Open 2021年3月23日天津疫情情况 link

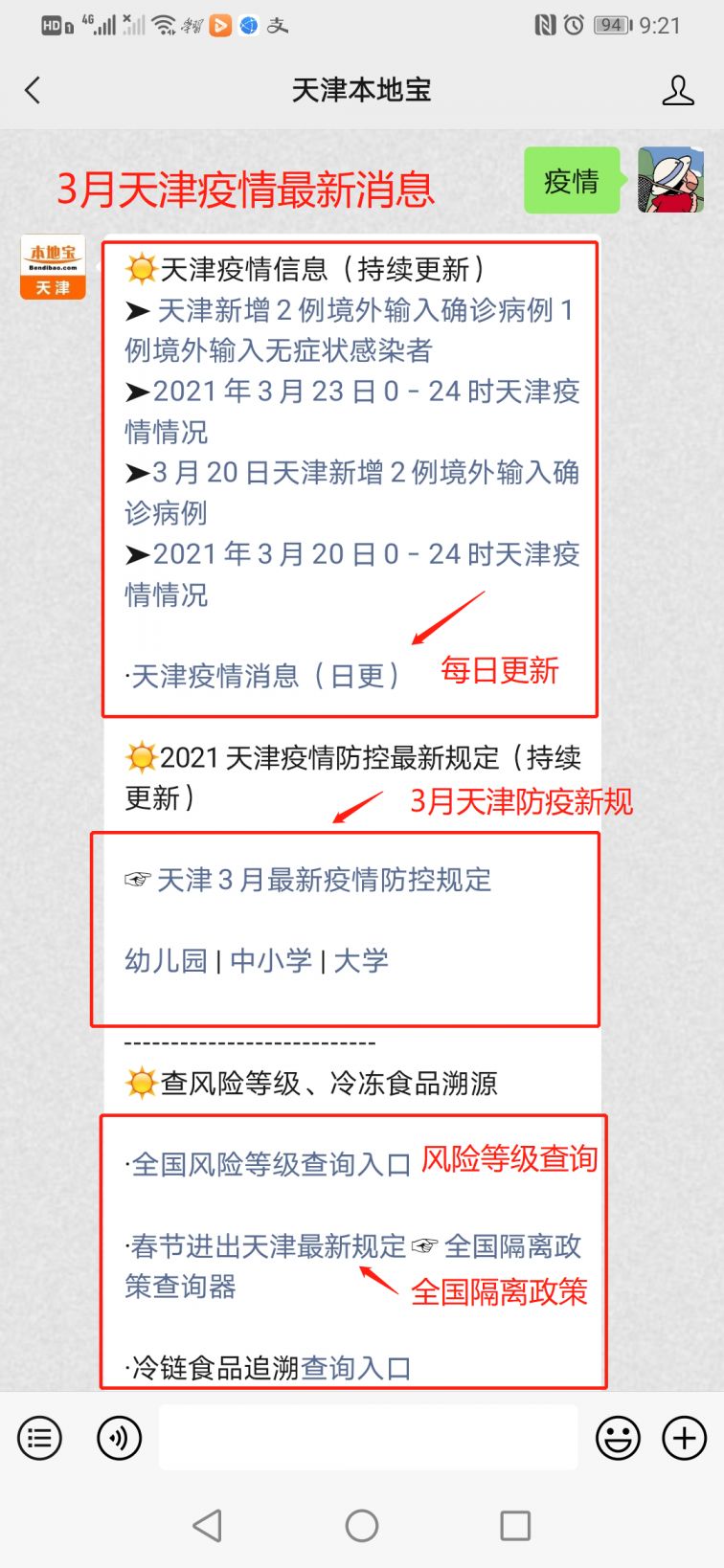coord(351,412)
